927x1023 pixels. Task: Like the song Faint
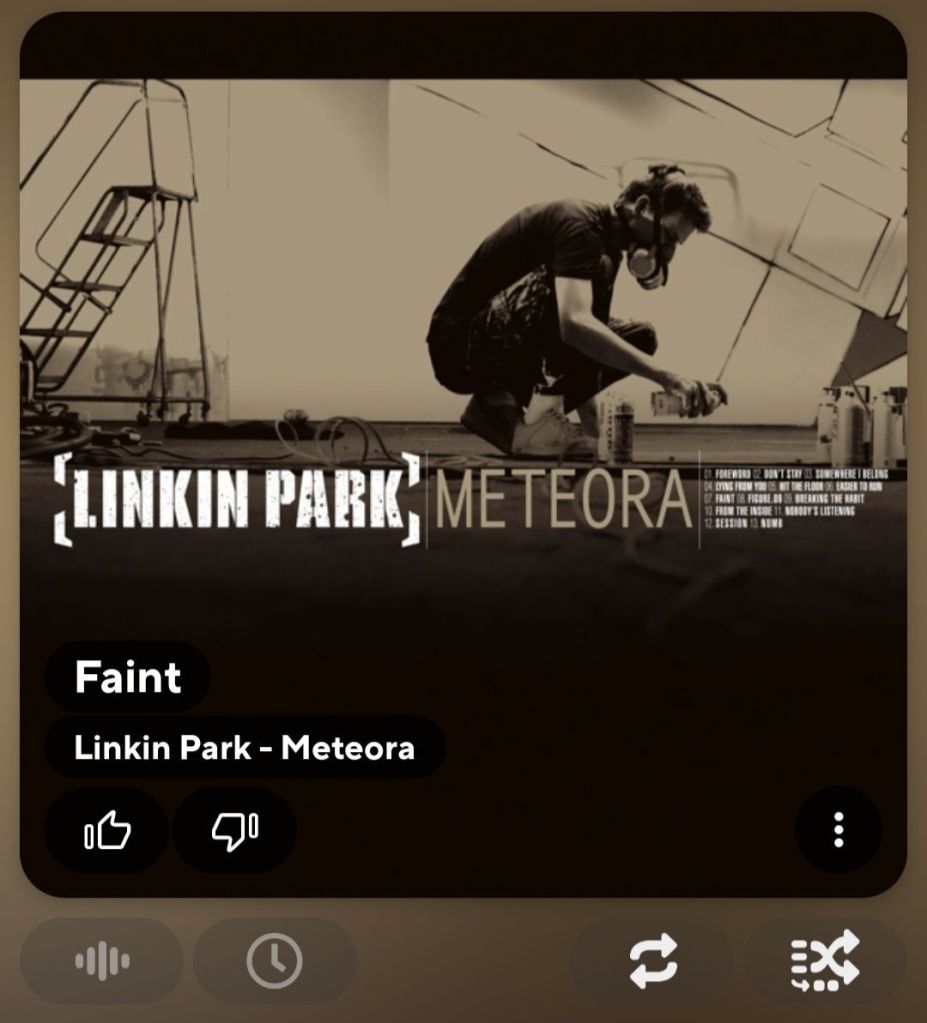(107, 830)
